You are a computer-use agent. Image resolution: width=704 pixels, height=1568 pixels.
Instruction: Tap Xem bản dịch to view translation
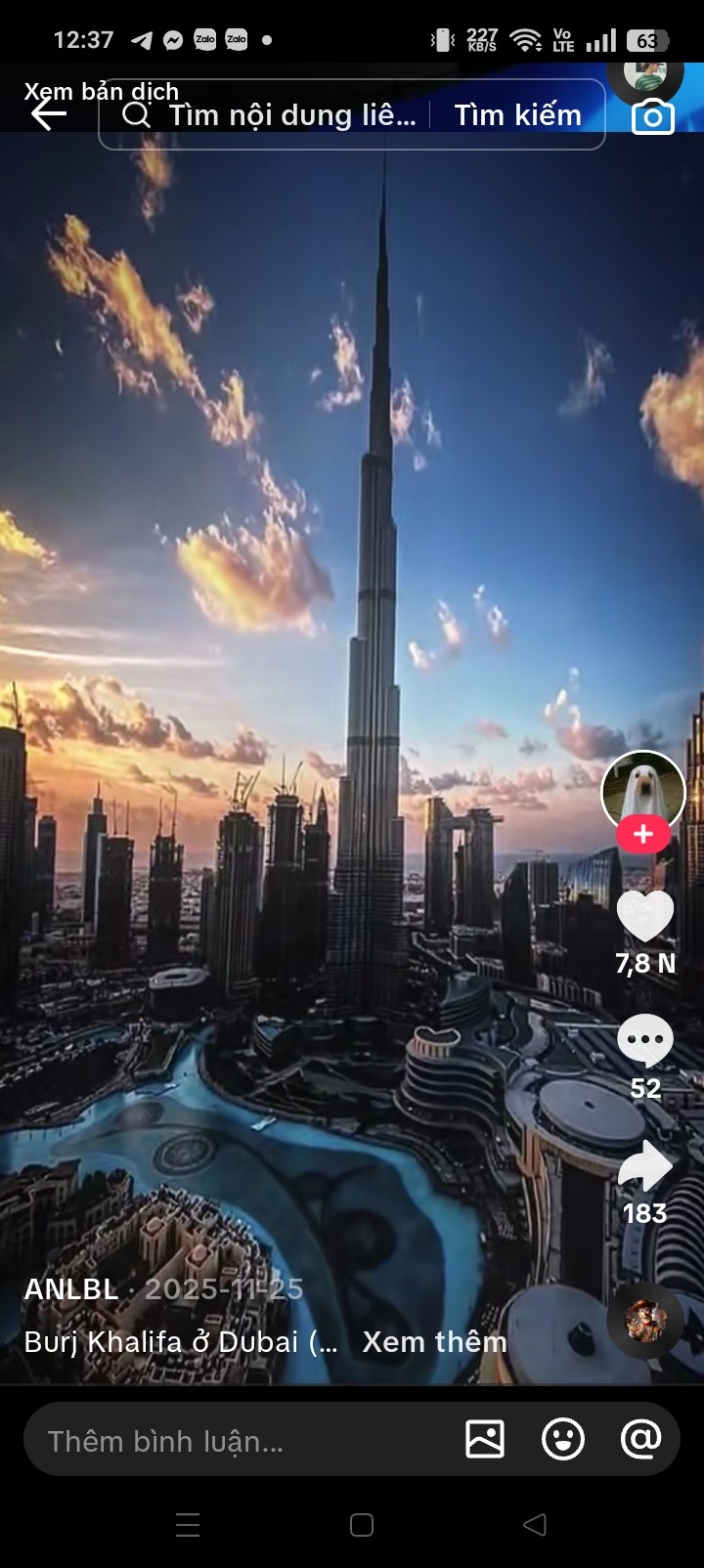(x=102, y=91)
